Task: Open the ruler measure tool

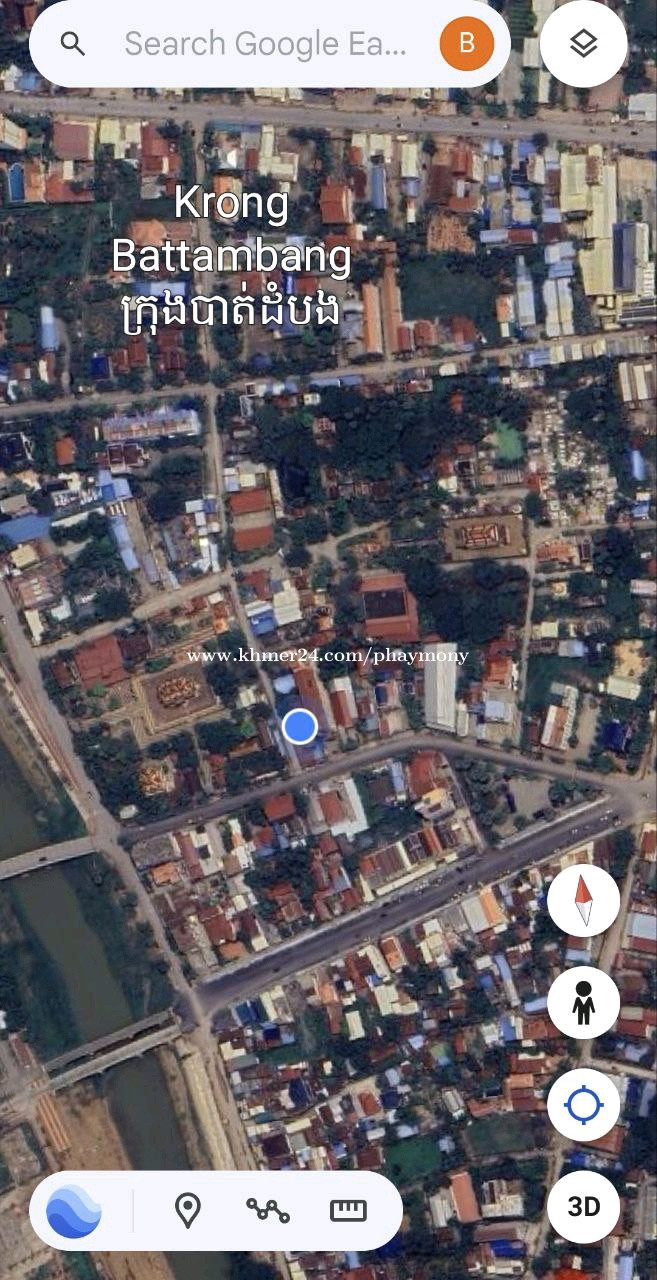Action: (348, 1211)
